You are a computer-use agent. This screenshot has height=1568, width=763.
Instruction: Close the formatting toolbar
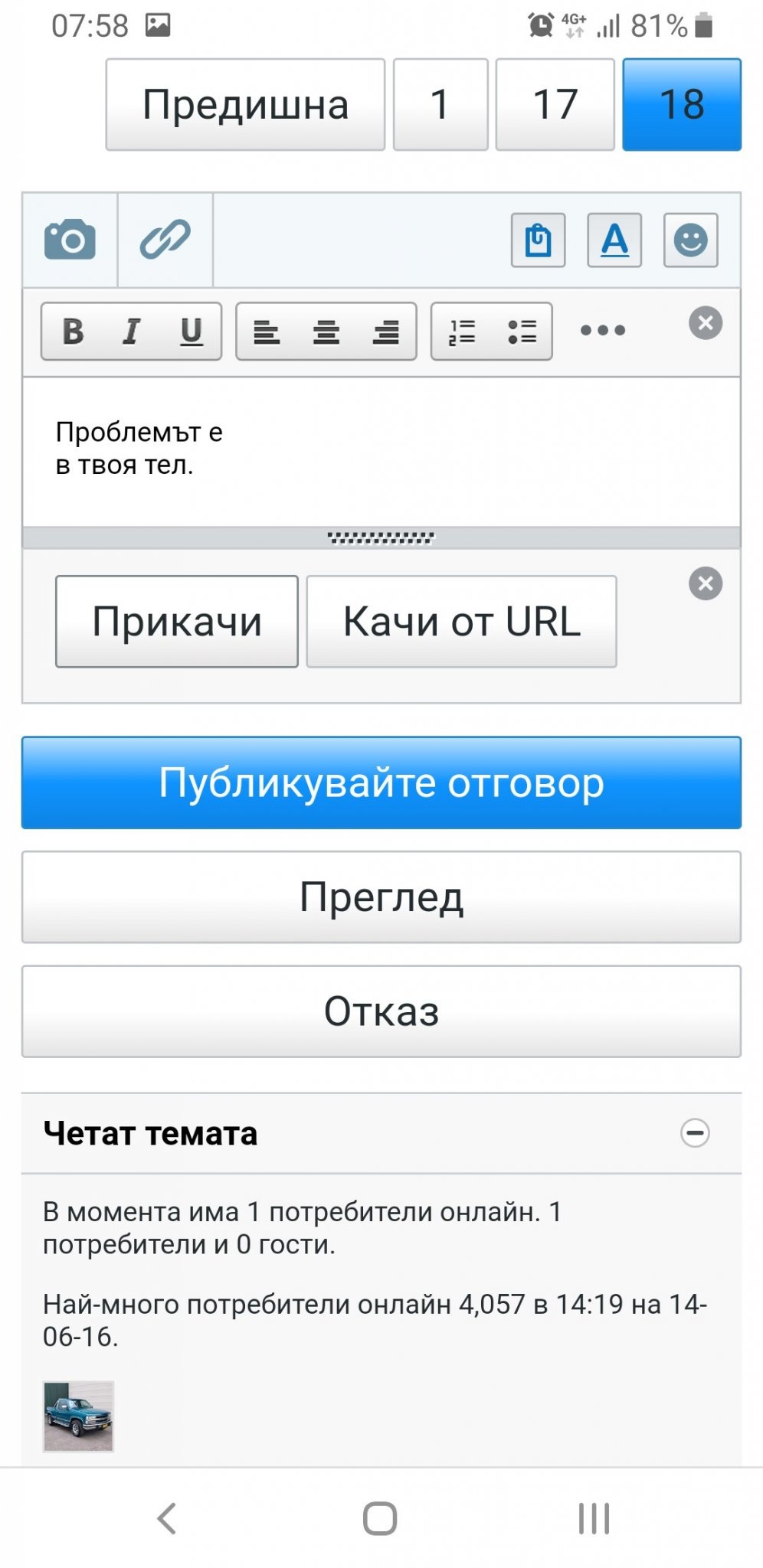tap(706, 323)
